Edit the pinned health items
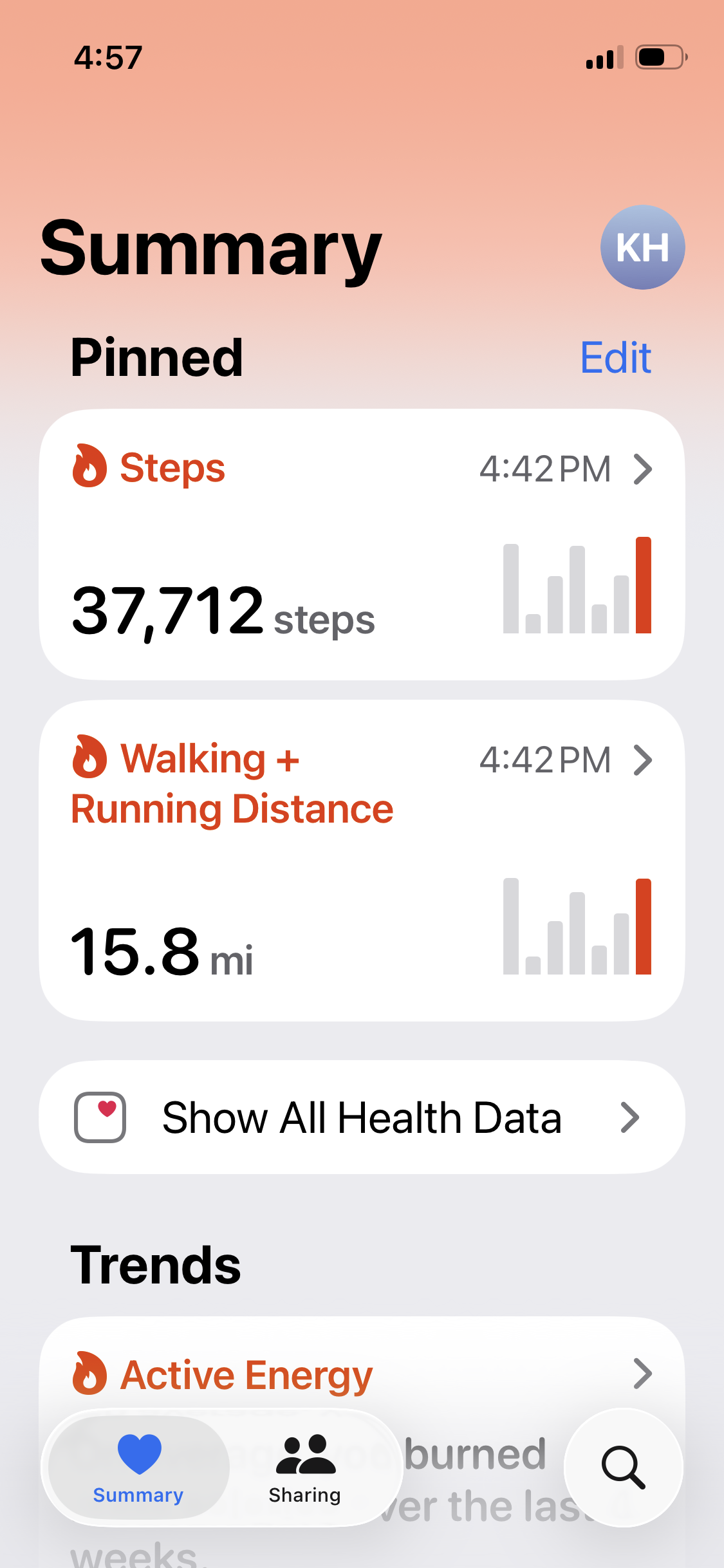724x1568 pixels. [x=616, y=357]
